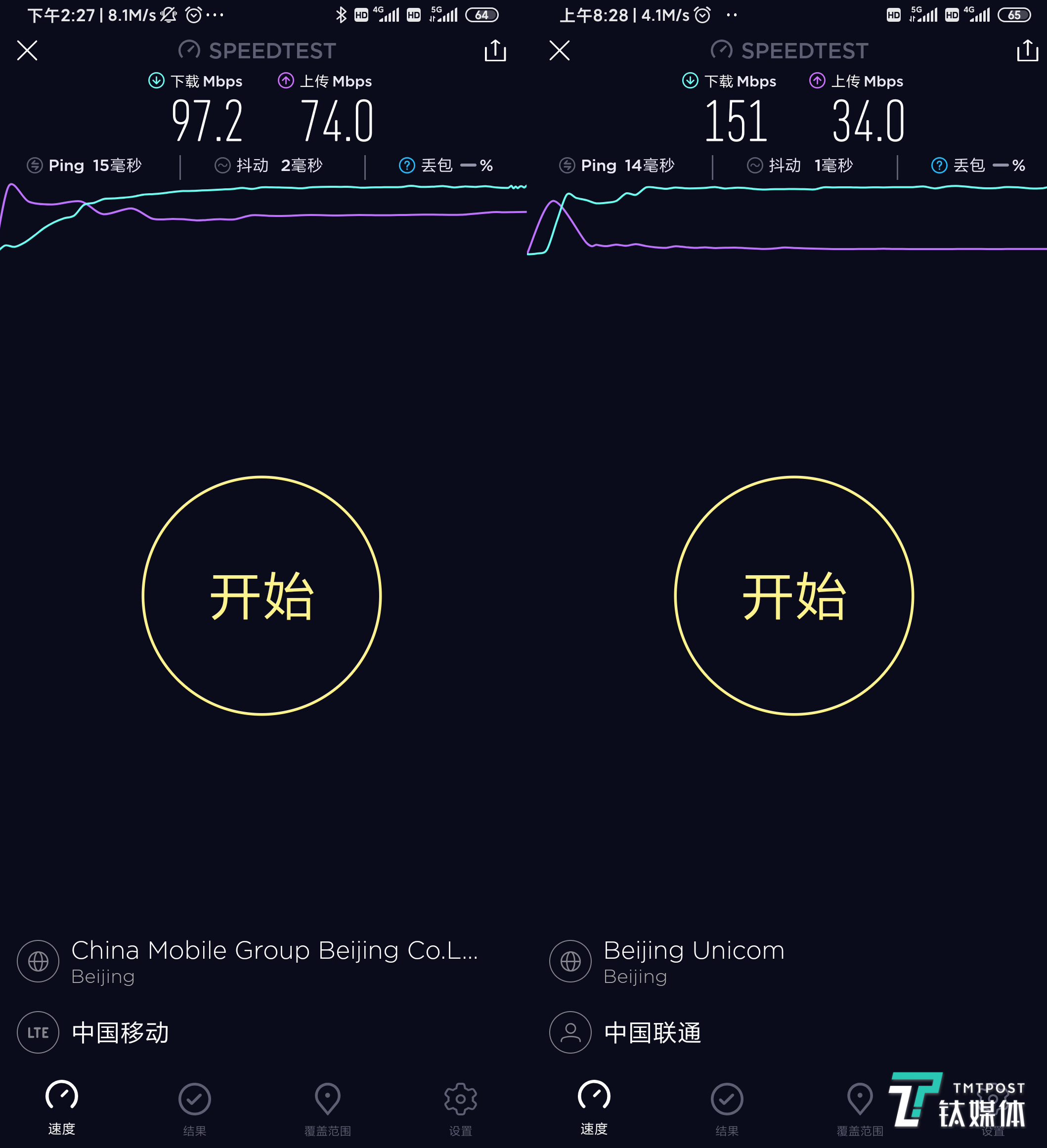Open the Speedtest share icon on left panel
The height and width of the screenshot is (1148, 1047).
(x=496, y=51)
